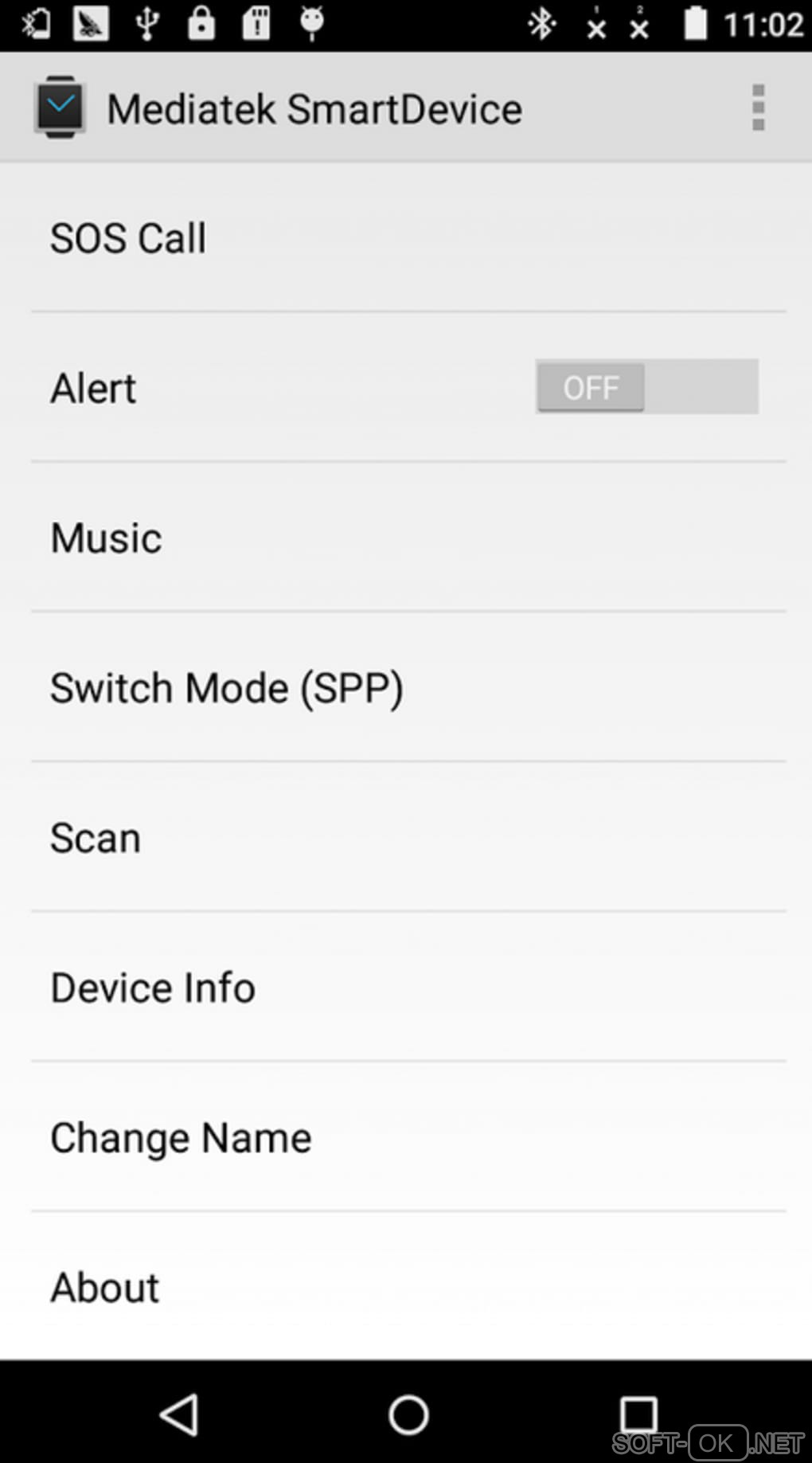Viewport: 812px width, 1463px height.
Task: Open the overflow menu
Action: click(758, 108)
